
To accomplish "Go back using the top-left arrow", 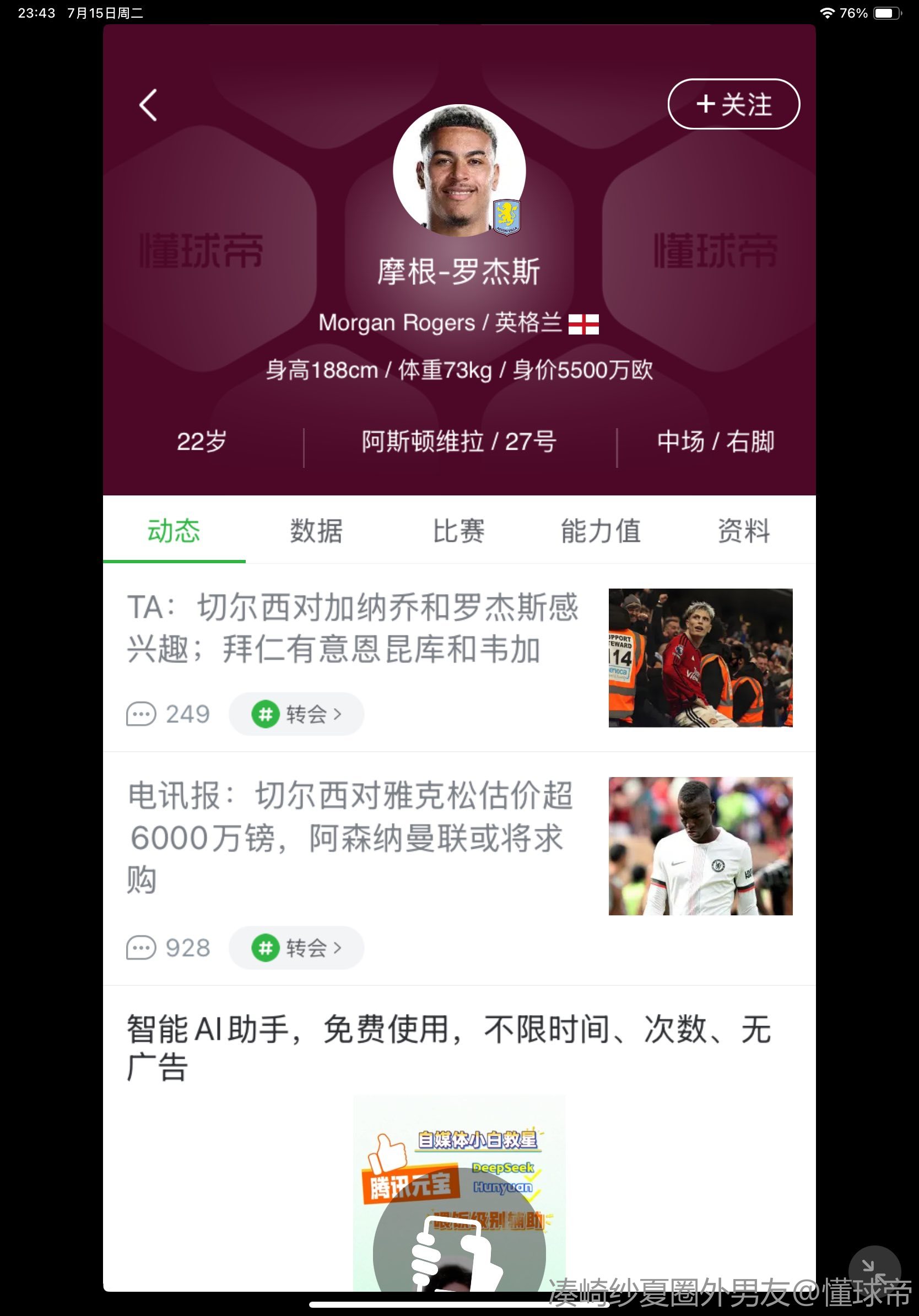I will tap(148, 105).
